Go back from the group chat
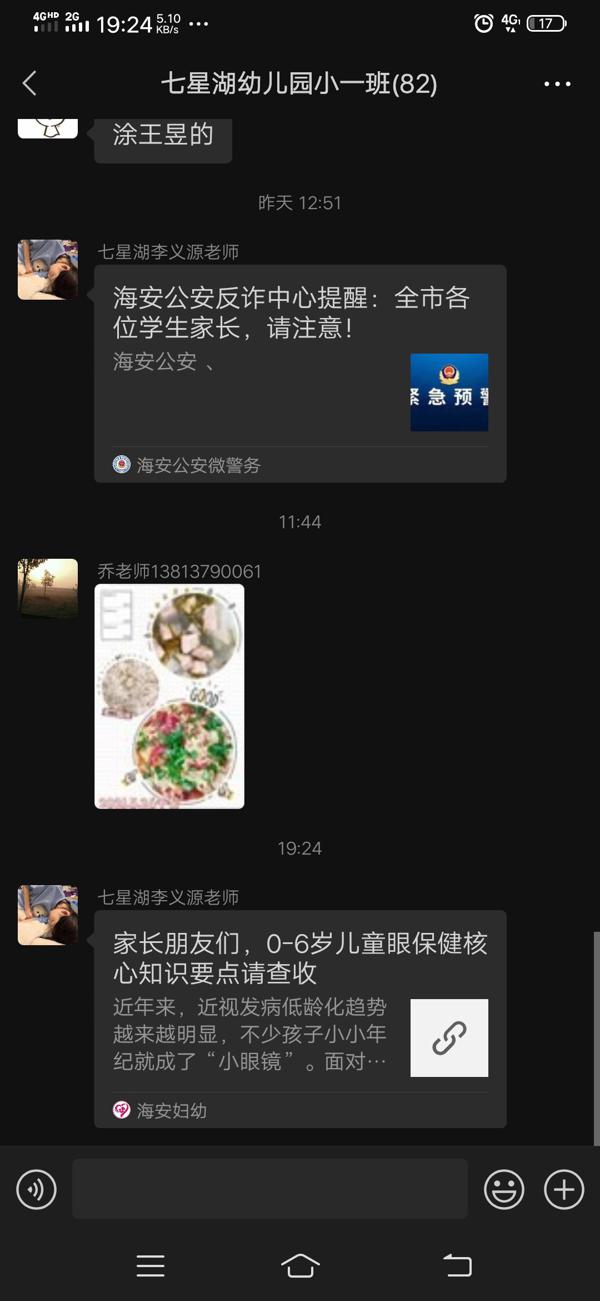This screenshot has height=1301, width=600. pyautogui.click(x=30, y=84)
